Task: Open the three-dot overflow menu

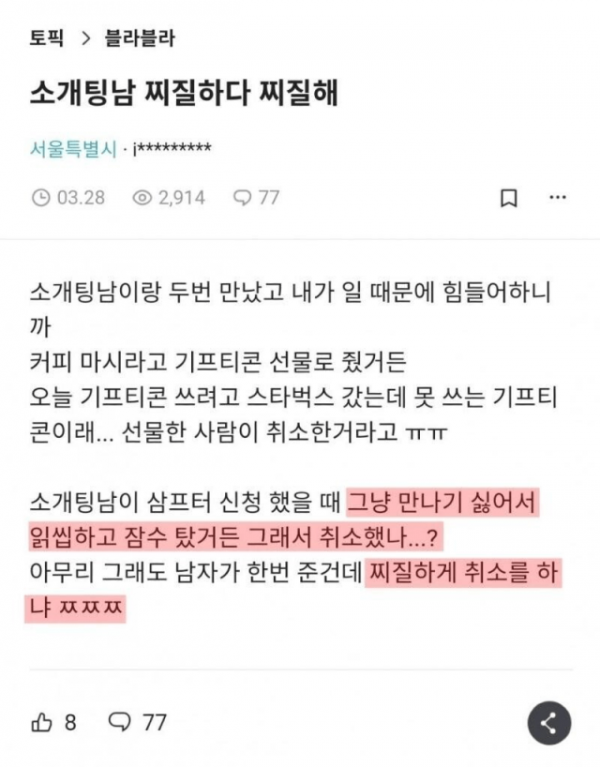Action: click(x=558, y=197)
